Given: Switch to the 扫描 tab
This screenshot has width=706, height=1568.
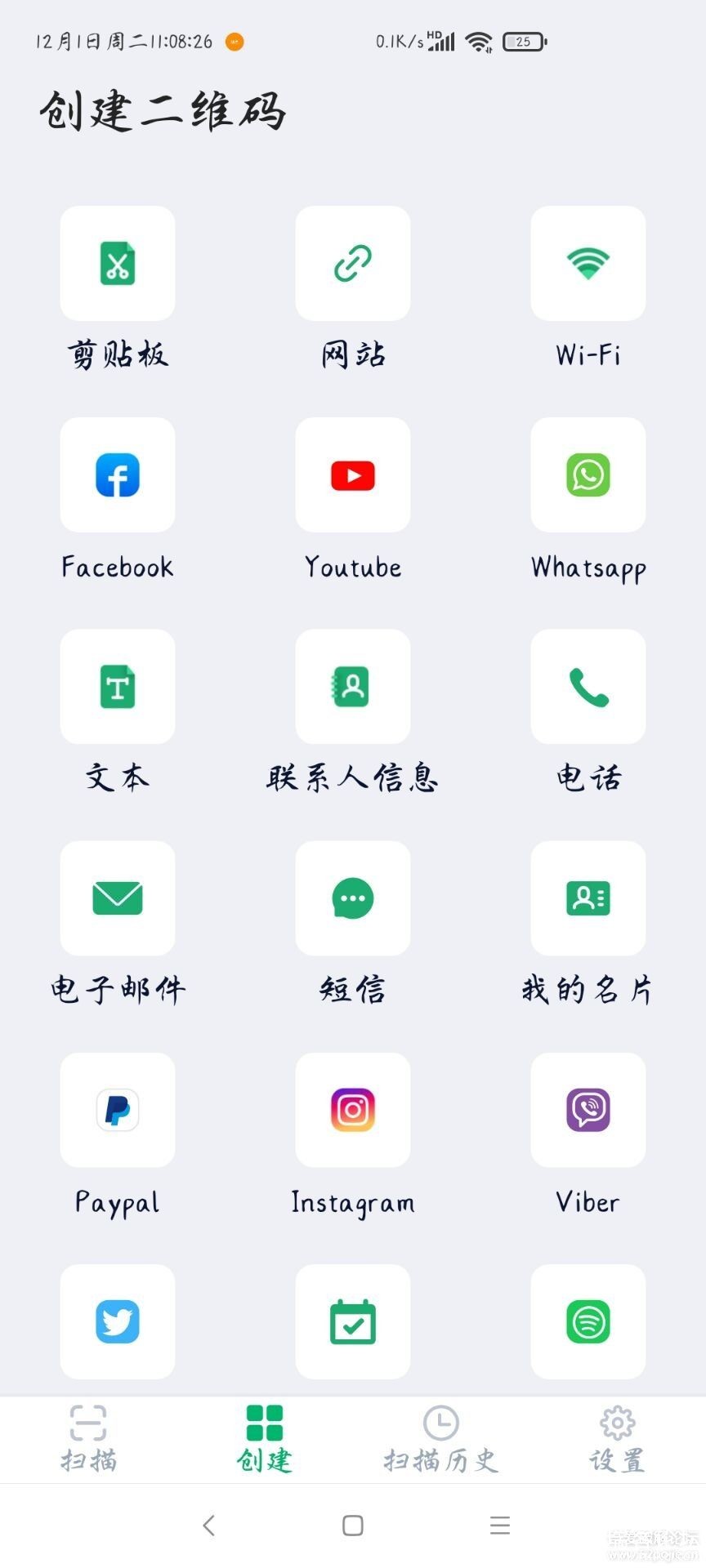Looking at the screenshot, I should pos(88,1439).
